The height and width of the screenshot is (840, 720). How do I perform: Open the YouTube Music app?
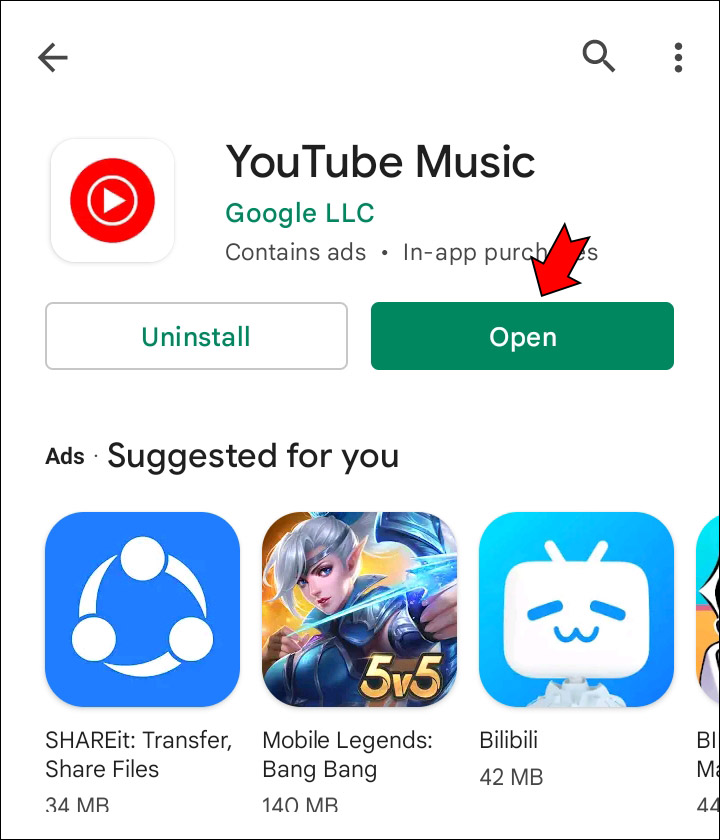[x=522, y=337]
